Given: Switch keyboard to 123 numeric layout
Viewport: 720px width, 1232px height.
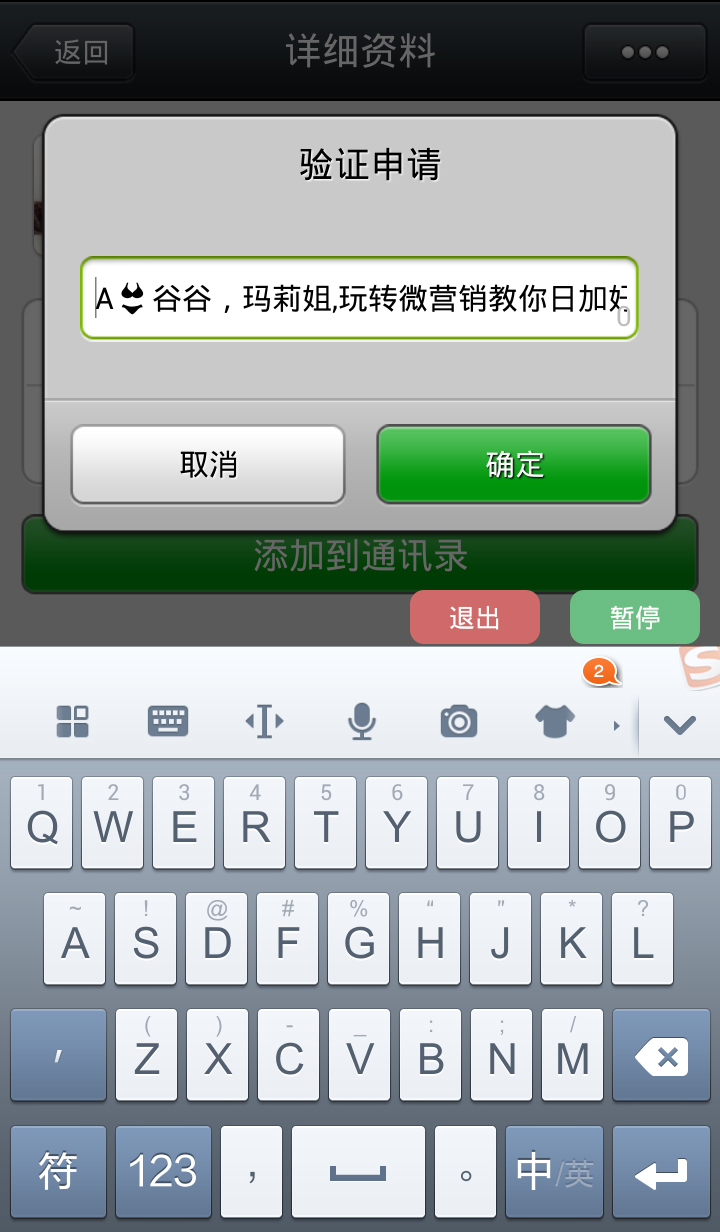Looking at the screenshot, I should (x=163, y=1171).
